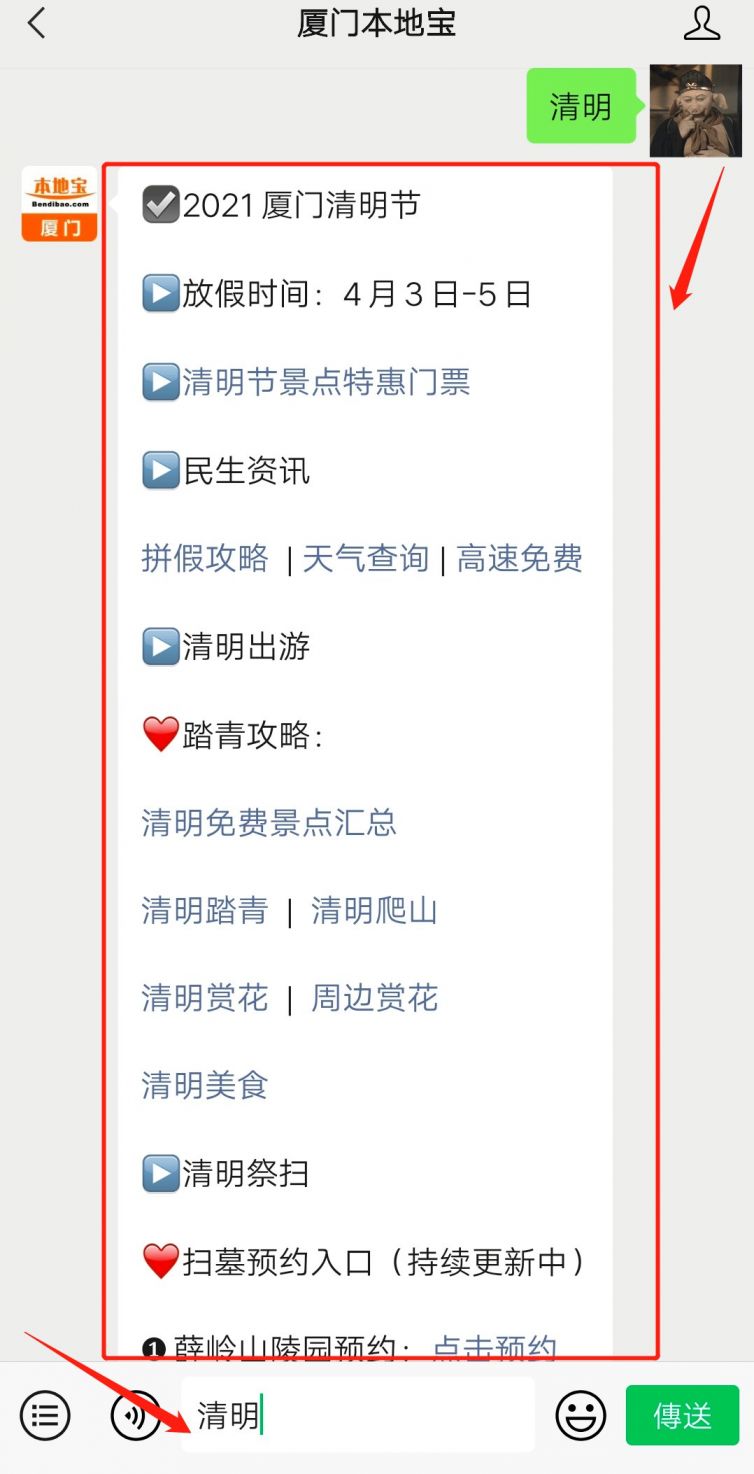Screen dimensions: 754x1474
Task: Open the 周边赏花 link
Action: pyautogui.click(x=374, y=998)
